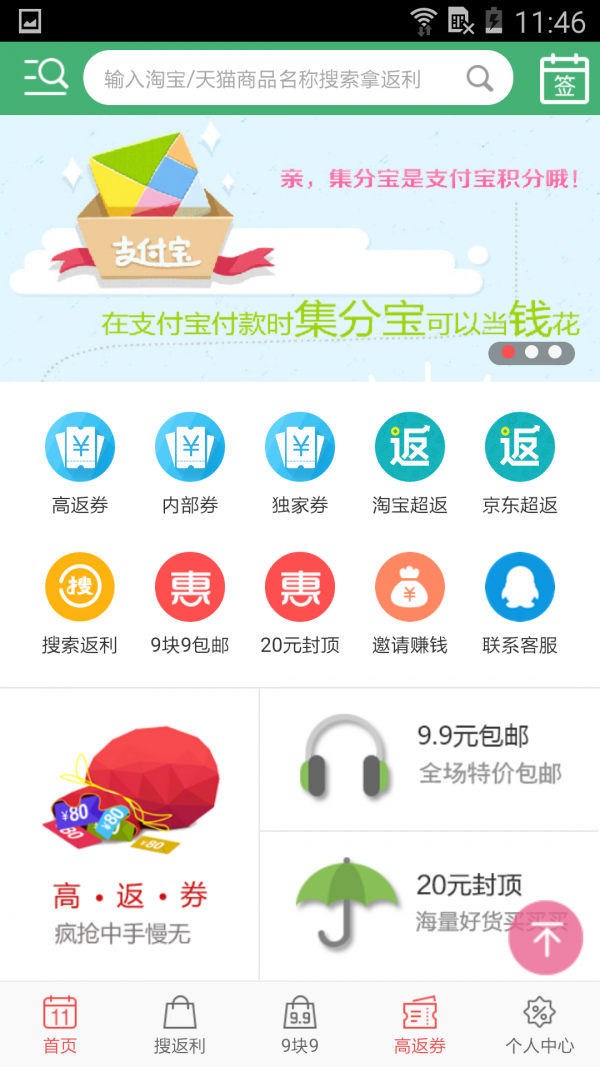
Task: Open the 9.9元包邮 card with headphones
Action: coord(430,760)
